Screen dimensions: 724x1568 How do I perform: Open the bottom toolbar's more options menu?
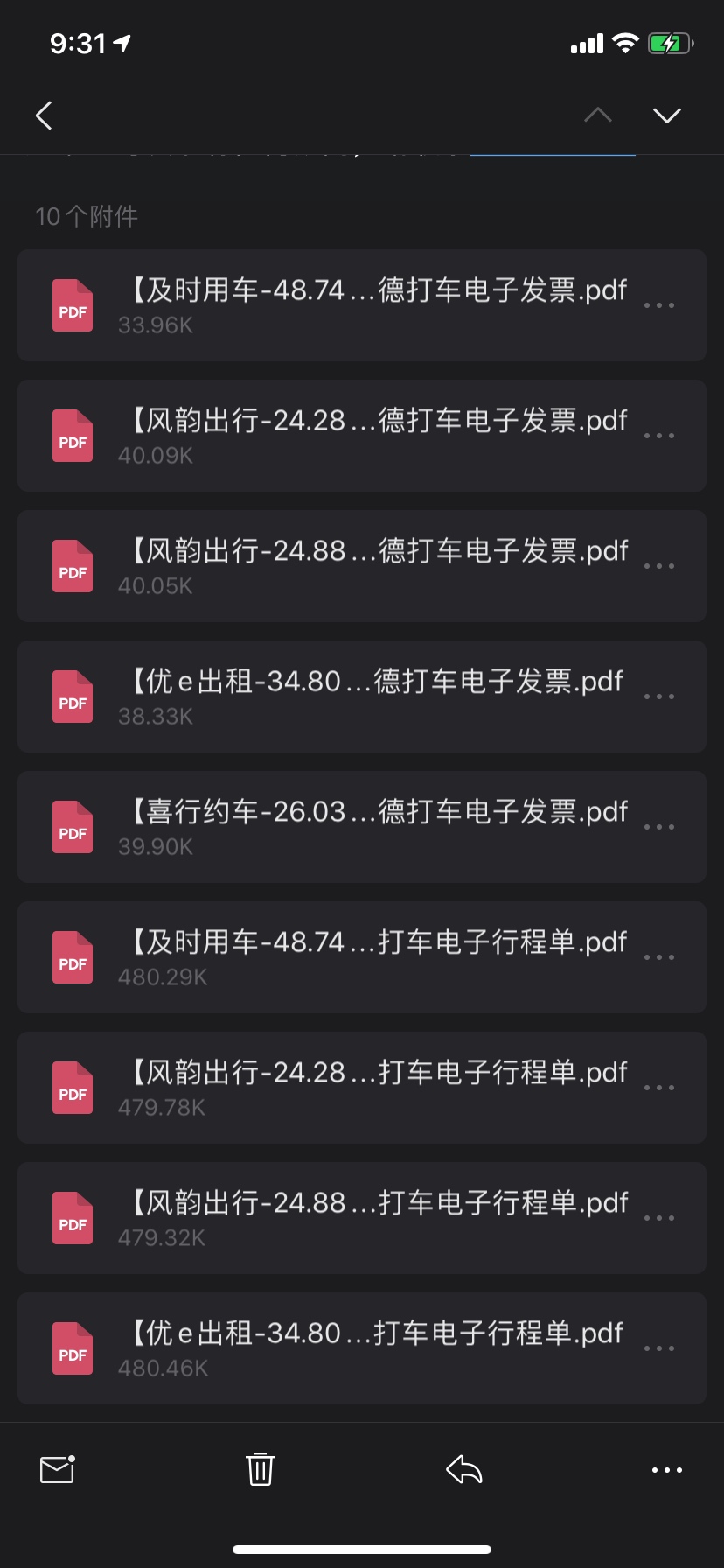point(667,1470)
